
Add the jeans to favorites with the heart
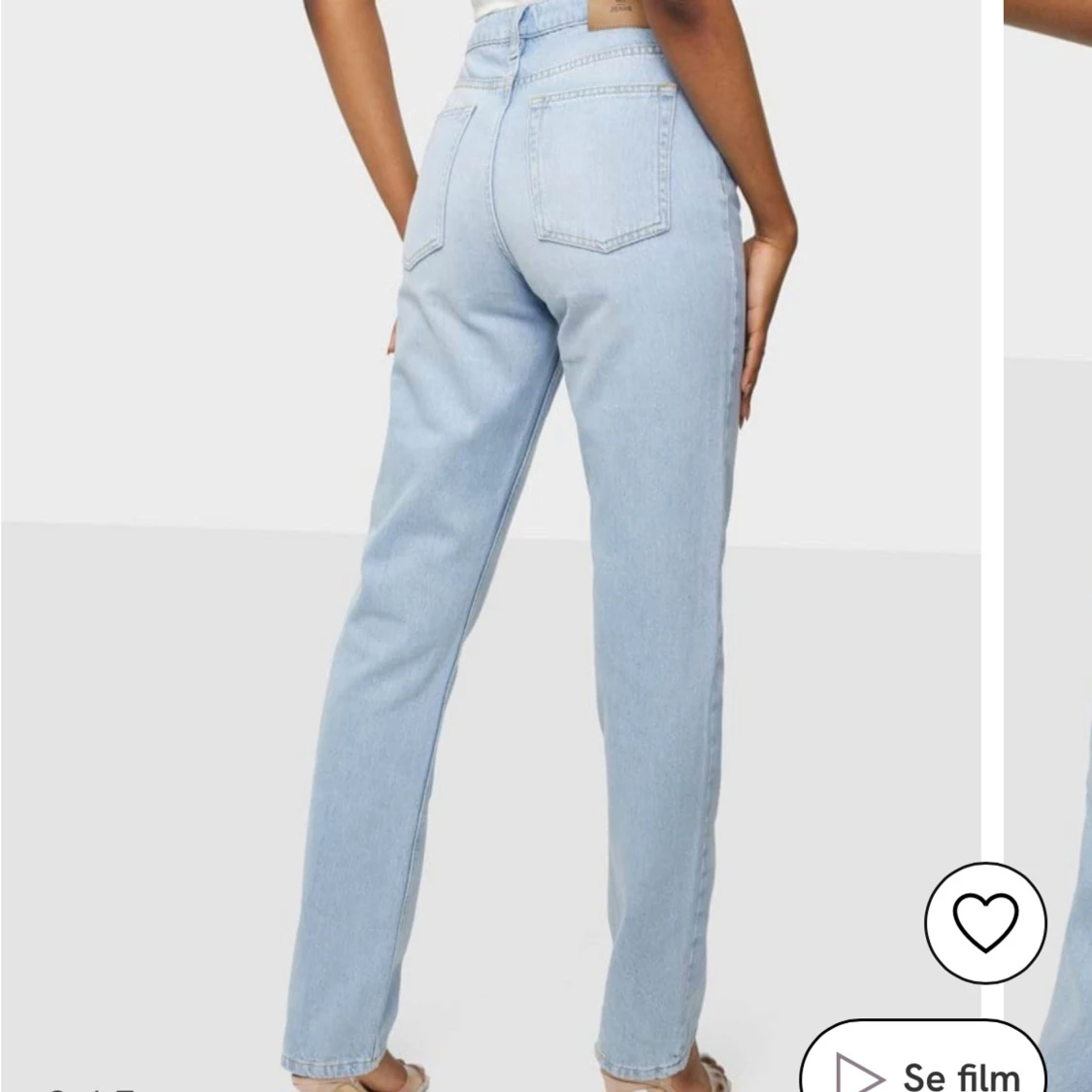[x=985, y=922]
